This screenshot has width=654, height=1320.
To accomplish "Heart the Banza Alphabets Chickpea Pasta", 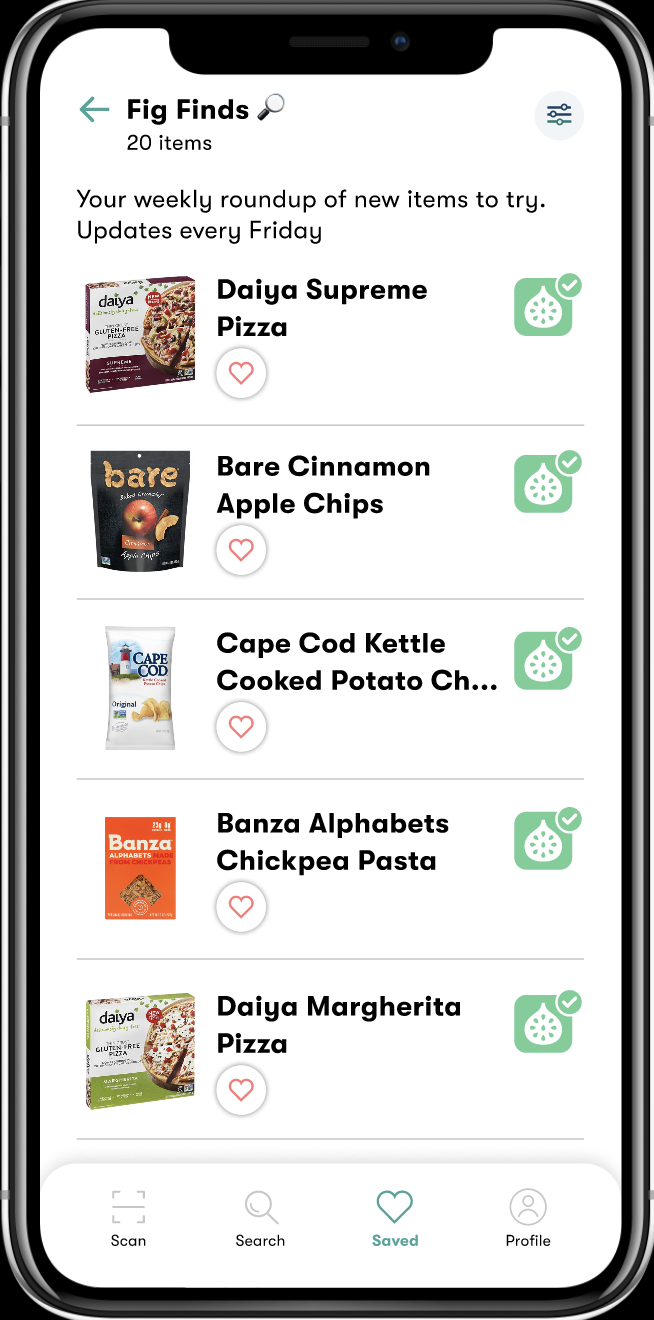I will coord(241,907).
